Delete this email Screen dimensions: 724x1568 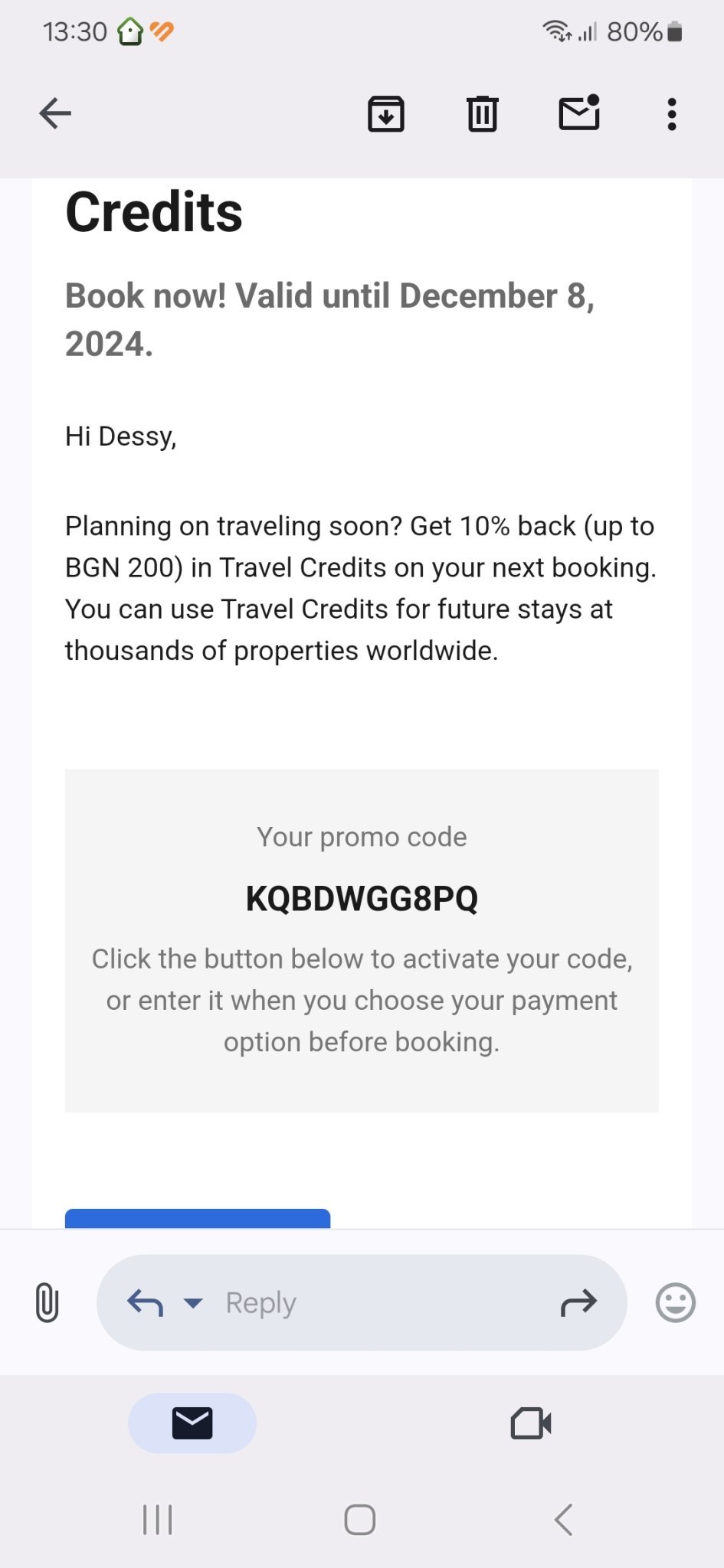point(483,114)
